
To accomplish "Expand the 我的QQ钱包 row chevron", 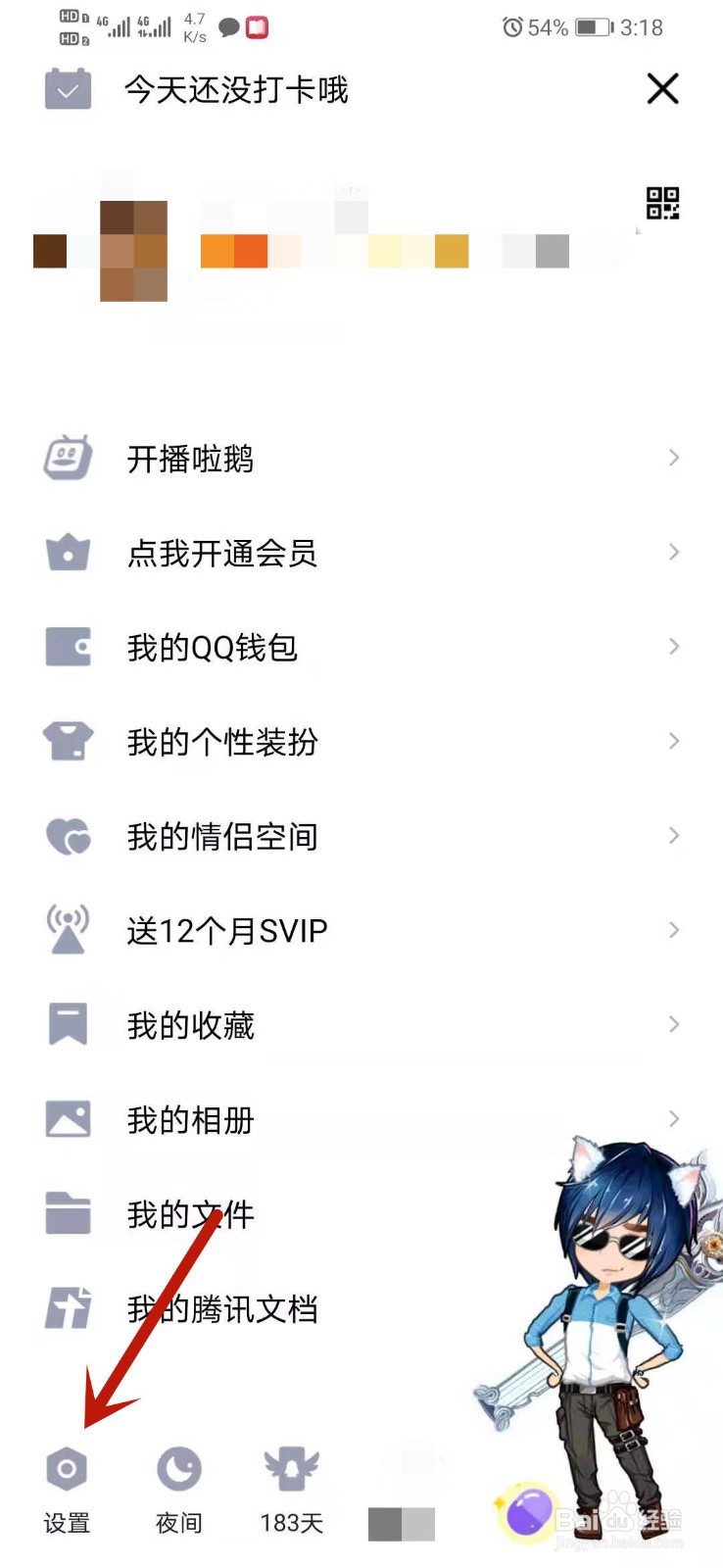I will 674,647.
